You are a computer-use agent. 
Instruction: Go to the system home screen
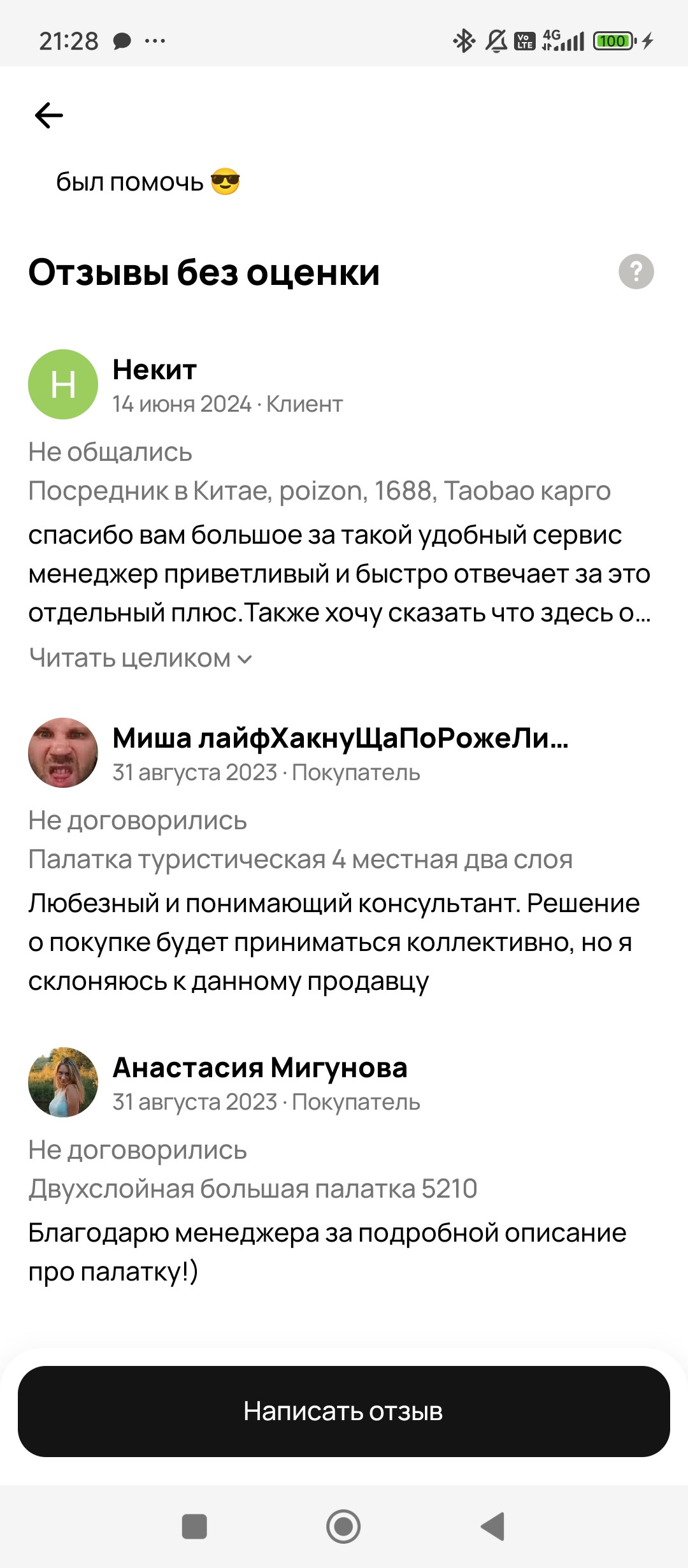click(343, 1527)
